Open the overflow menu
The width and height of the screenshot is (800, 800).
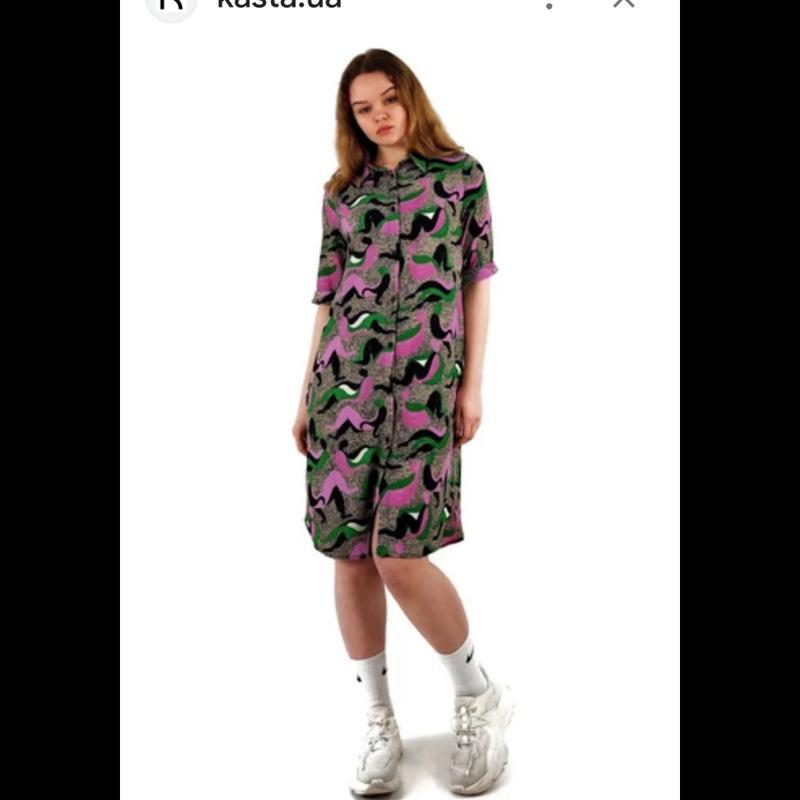(x=549, y=4)
